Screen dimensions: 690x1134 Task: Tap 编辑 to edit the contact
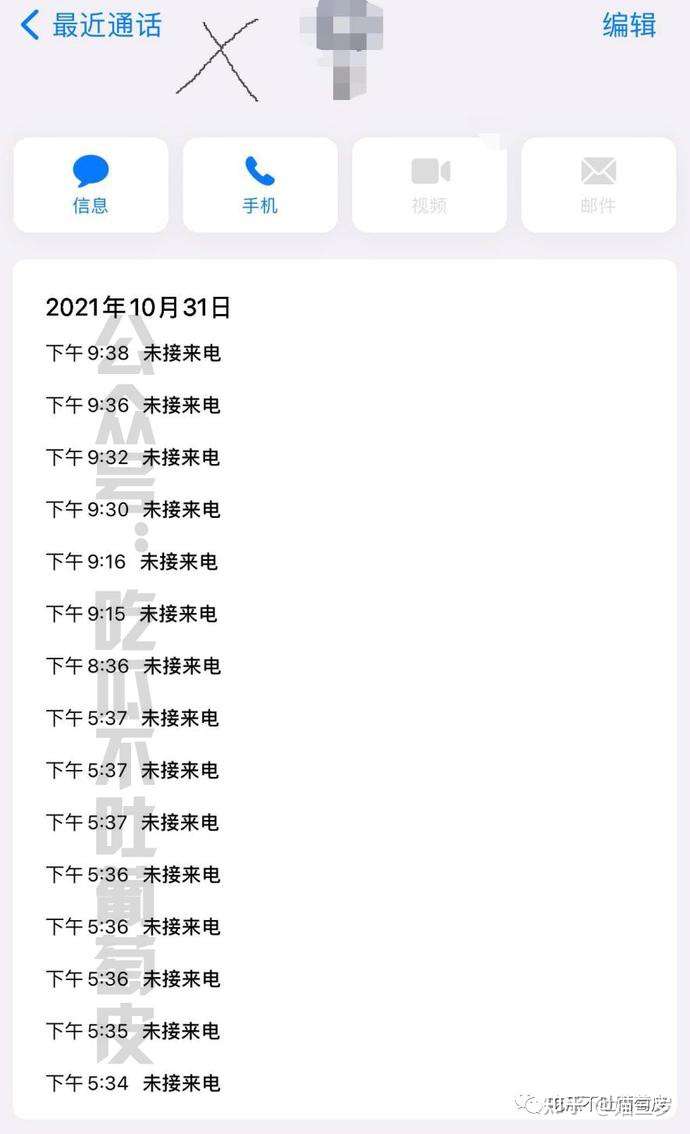(629, 25)
